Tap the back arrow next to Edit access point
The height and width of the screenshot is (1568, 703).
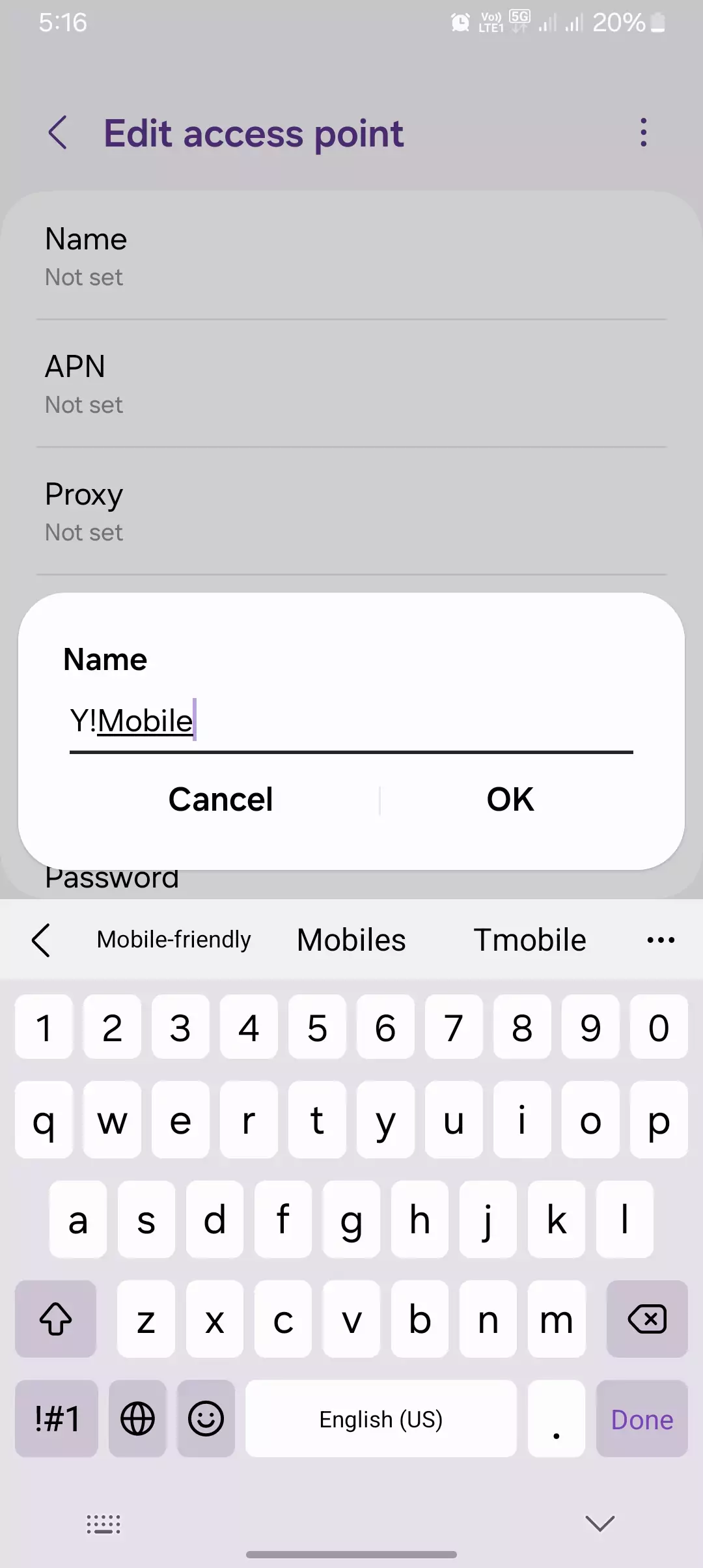point(58,133)
